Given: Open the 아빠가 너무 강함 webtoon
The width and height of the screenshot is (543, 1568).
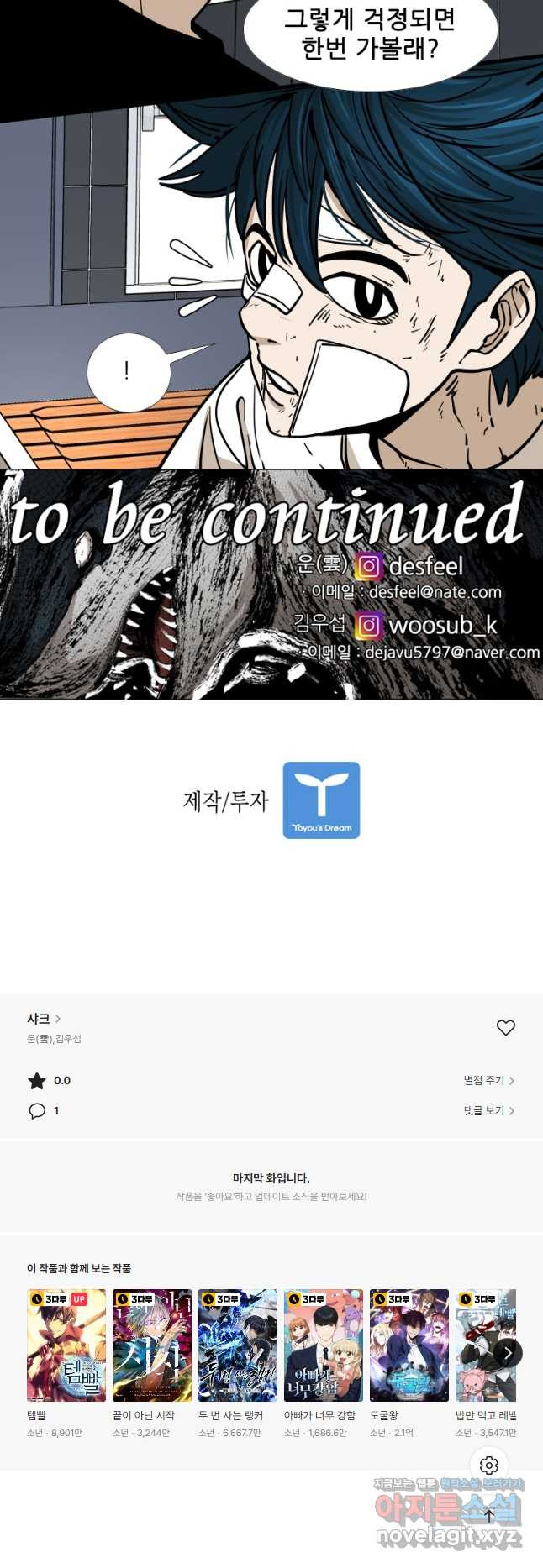Looking at the screenshot, I should click(x=324, y=1345).
